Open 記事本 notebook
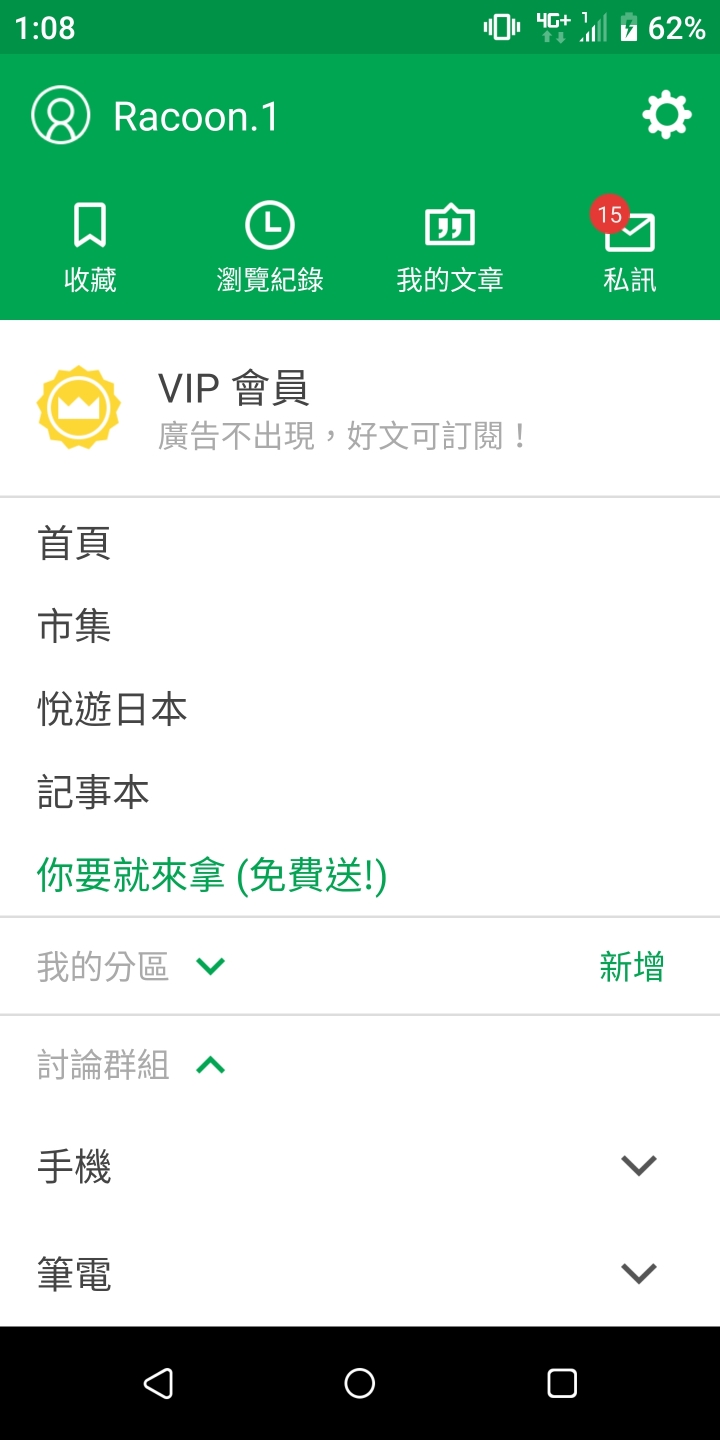The height and width of the screenshot is (1440, 720). pos(93,793)
